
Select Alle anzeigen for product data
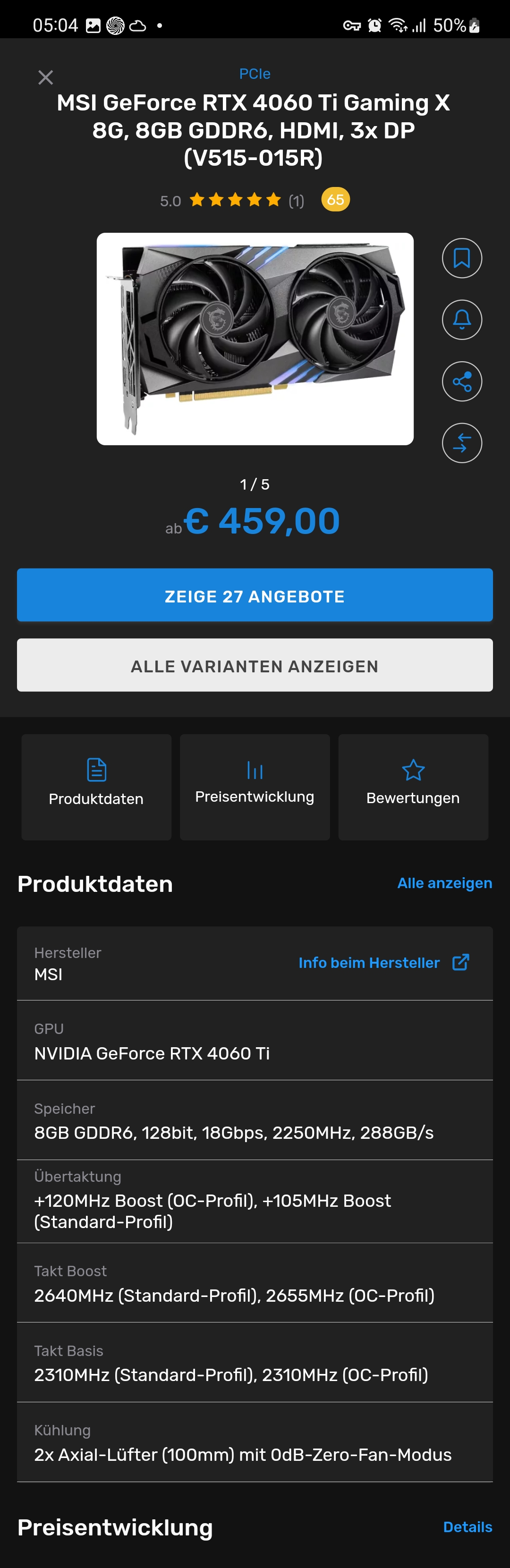pyautogui.click(x=444, y=883)
